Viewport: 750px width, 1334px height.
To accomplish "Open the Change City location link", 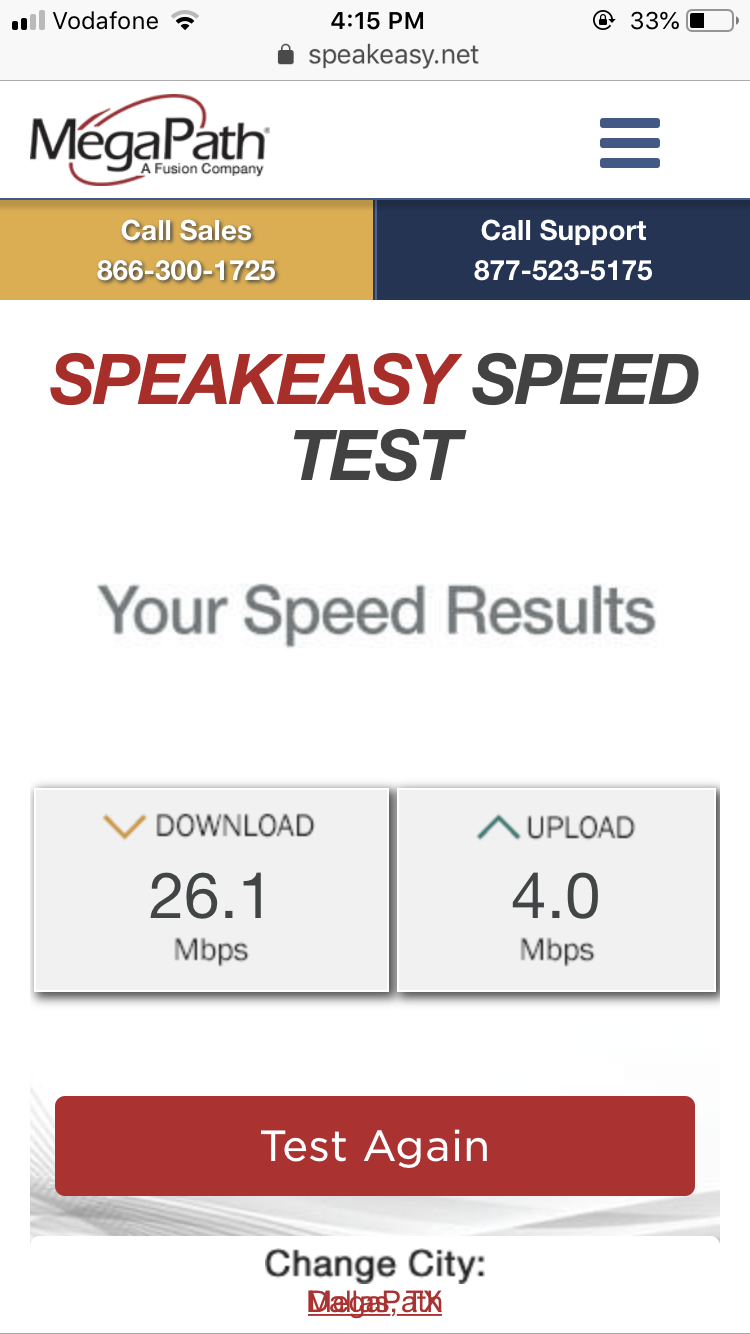I will click(375, 1303).
